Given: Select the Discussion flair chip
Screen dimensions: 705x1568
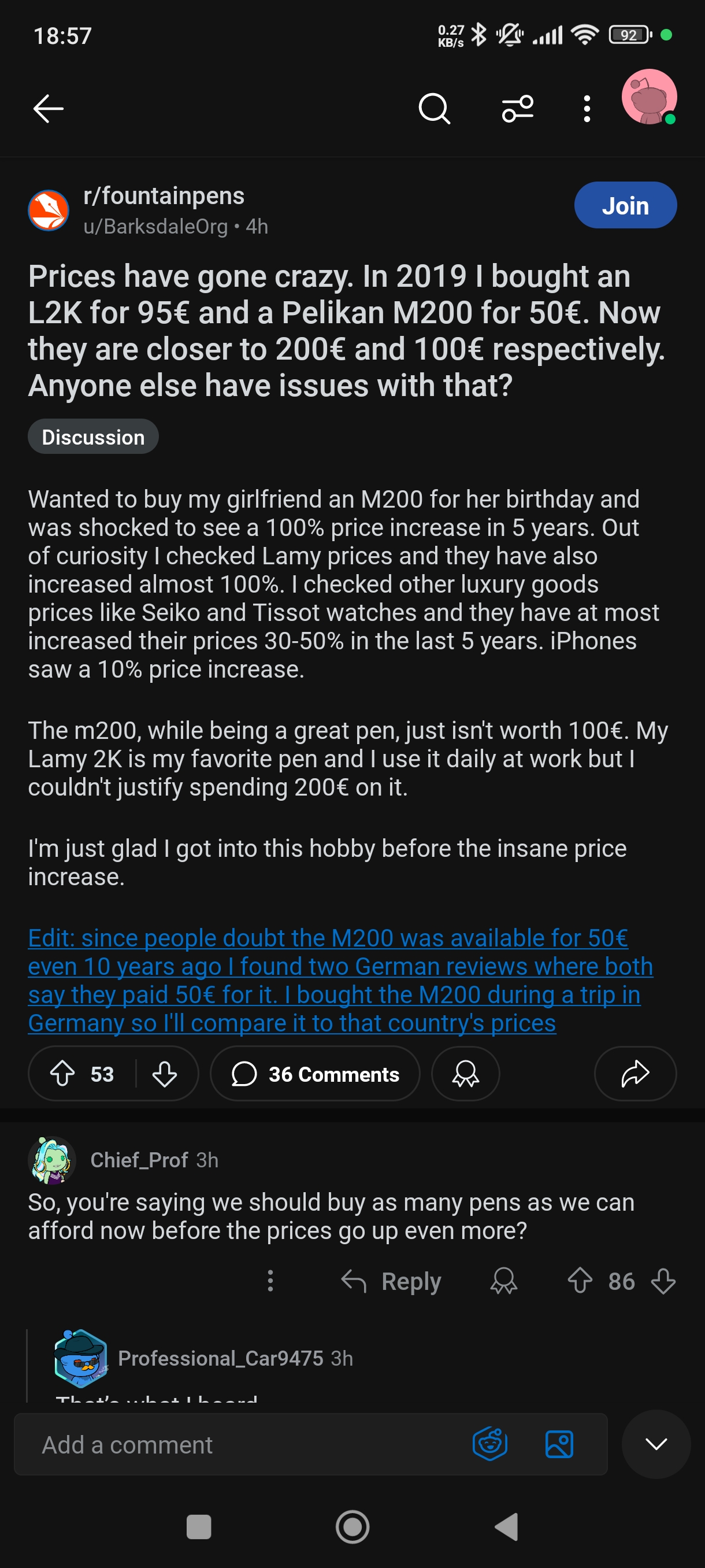Looking at the screenshot, I should coord(93,437).
